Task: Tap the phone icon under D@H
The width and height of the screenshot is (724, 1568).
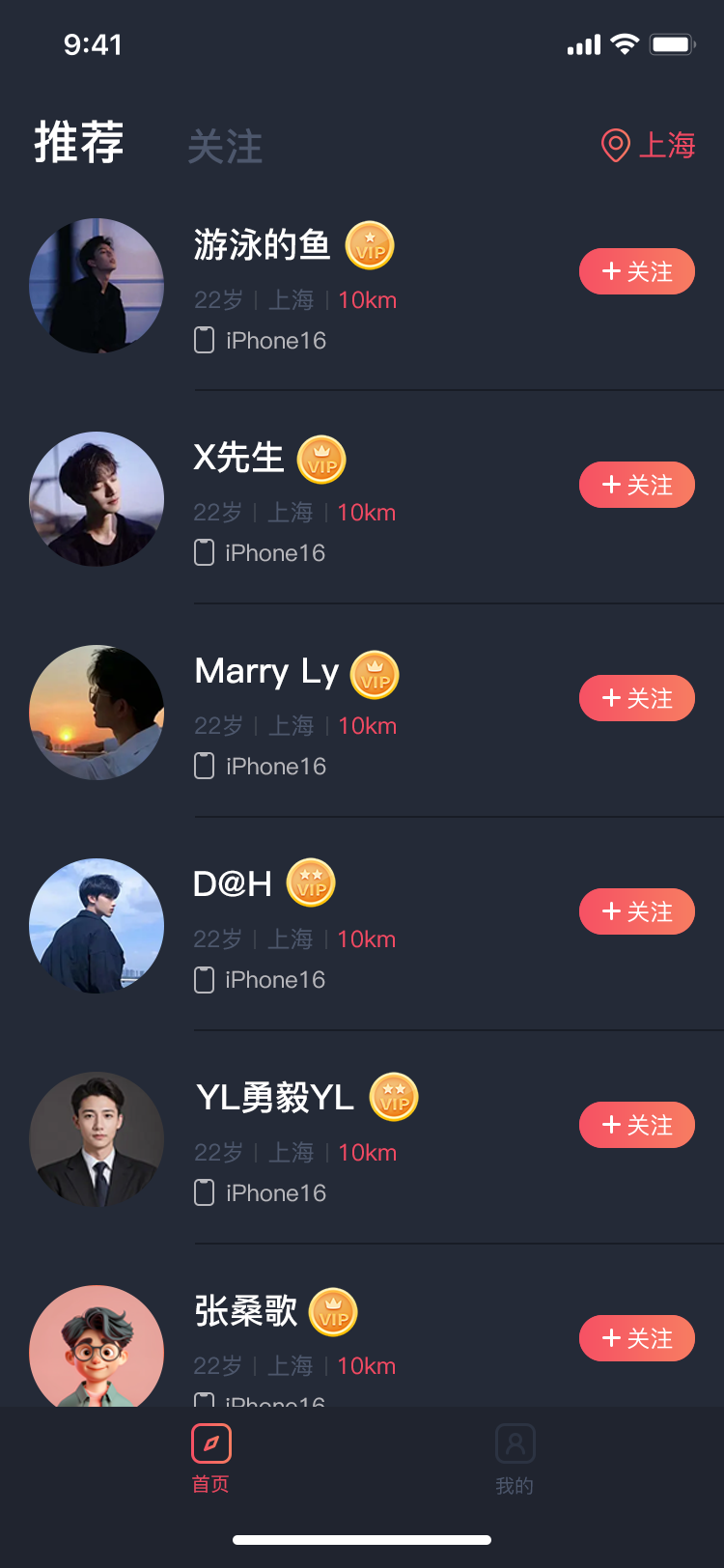Action: point(204,979)
